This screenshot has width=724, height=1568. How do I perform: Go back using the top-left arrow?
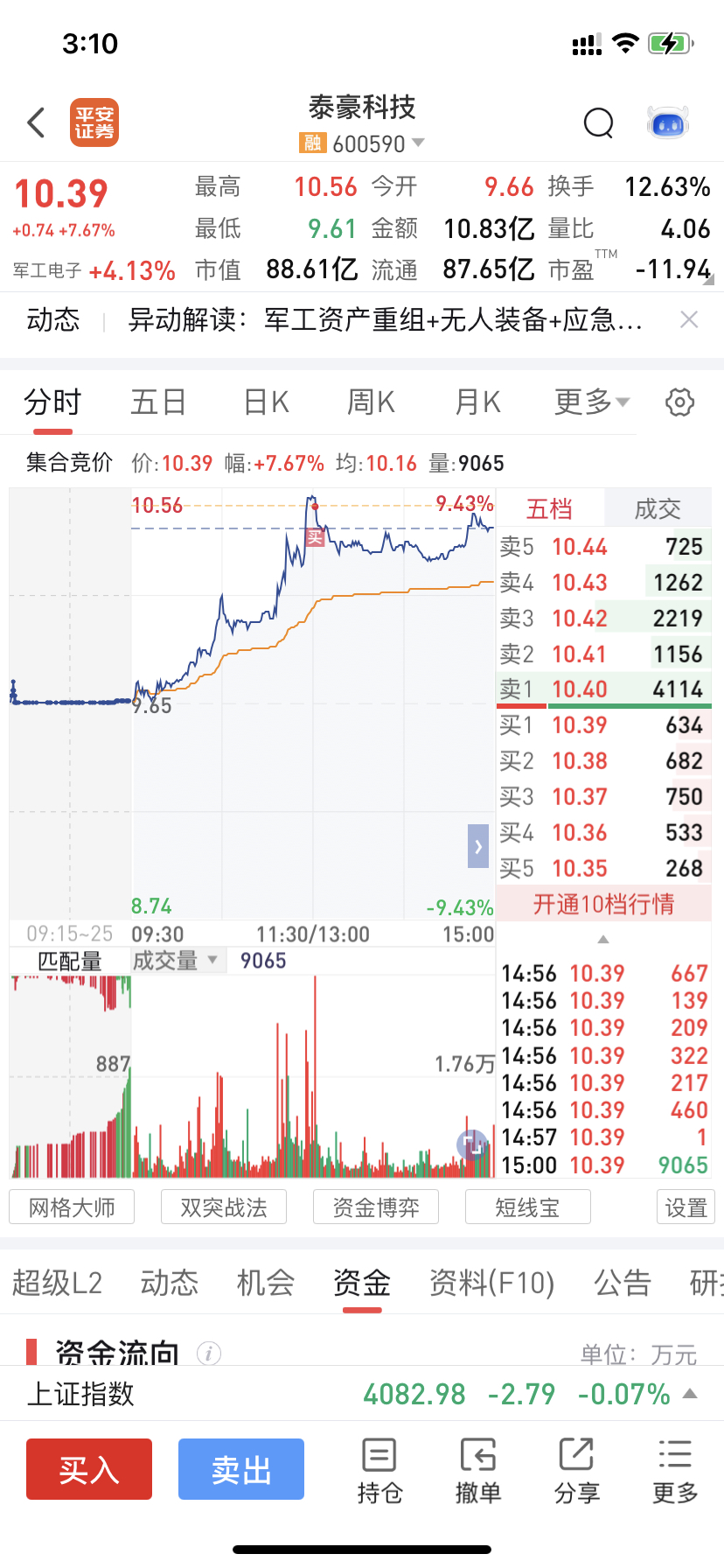click(36, 123)
